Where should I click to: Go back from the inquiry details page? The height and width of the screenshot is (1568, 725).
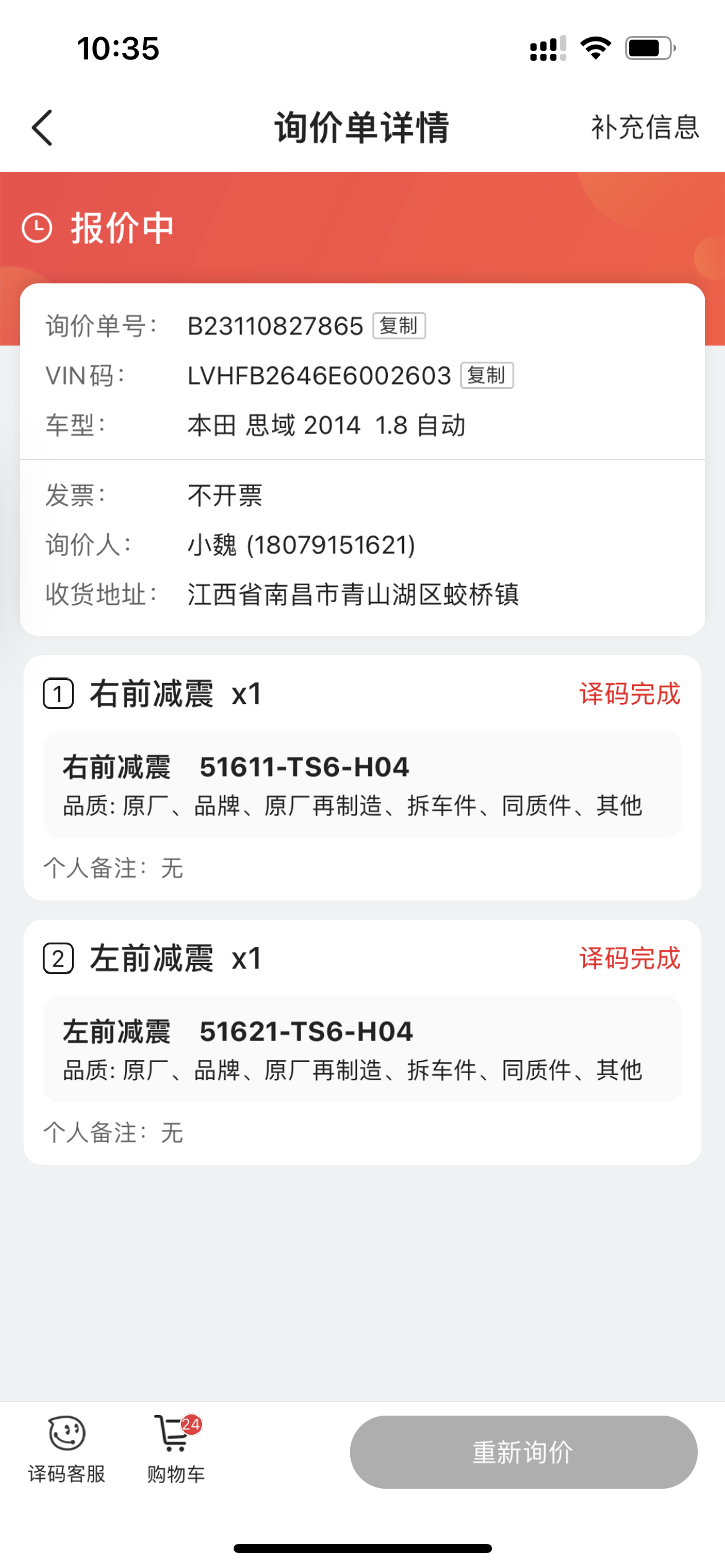[x=42, y=128]
